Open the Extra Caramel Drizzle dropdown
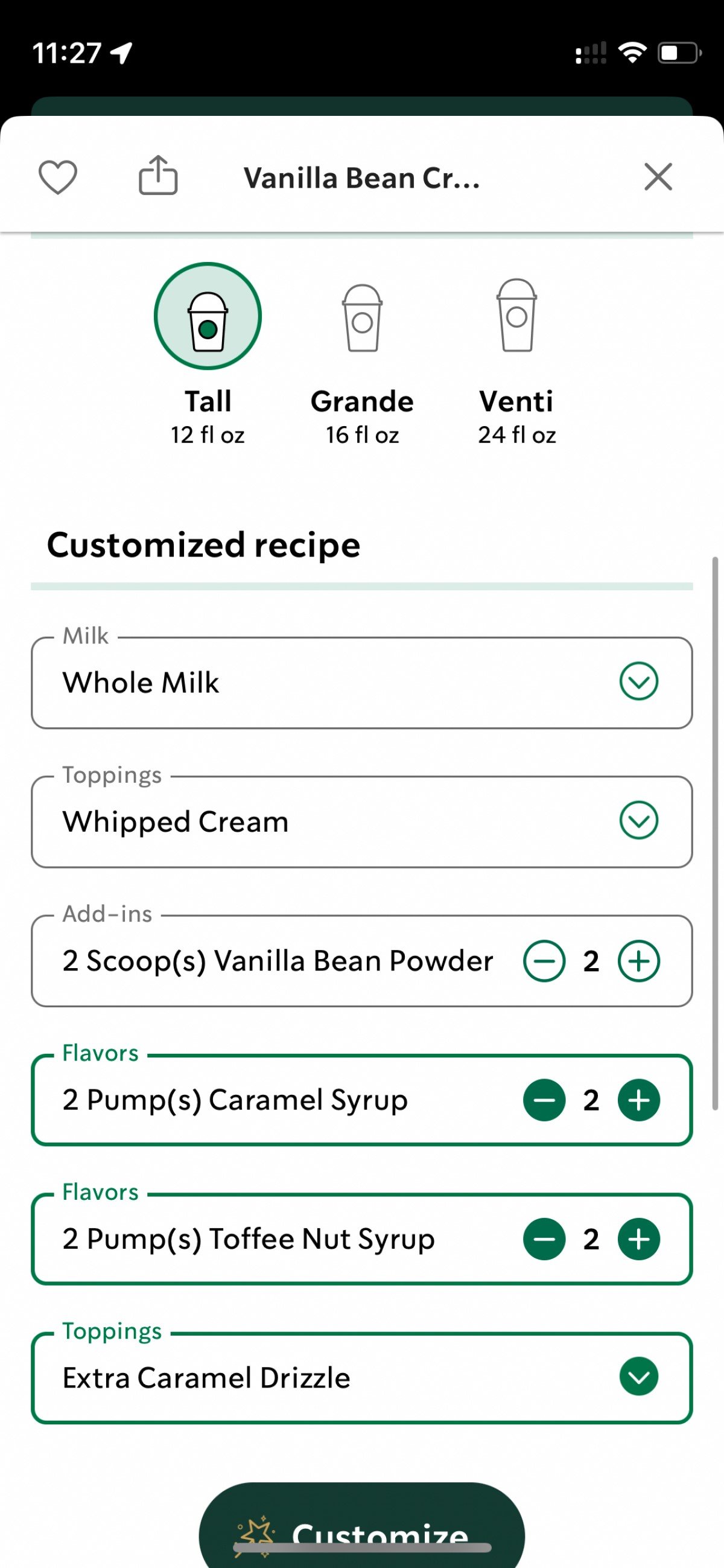Image resolution: width=724 pixels, height=1568 pixels. [362, 1378]
